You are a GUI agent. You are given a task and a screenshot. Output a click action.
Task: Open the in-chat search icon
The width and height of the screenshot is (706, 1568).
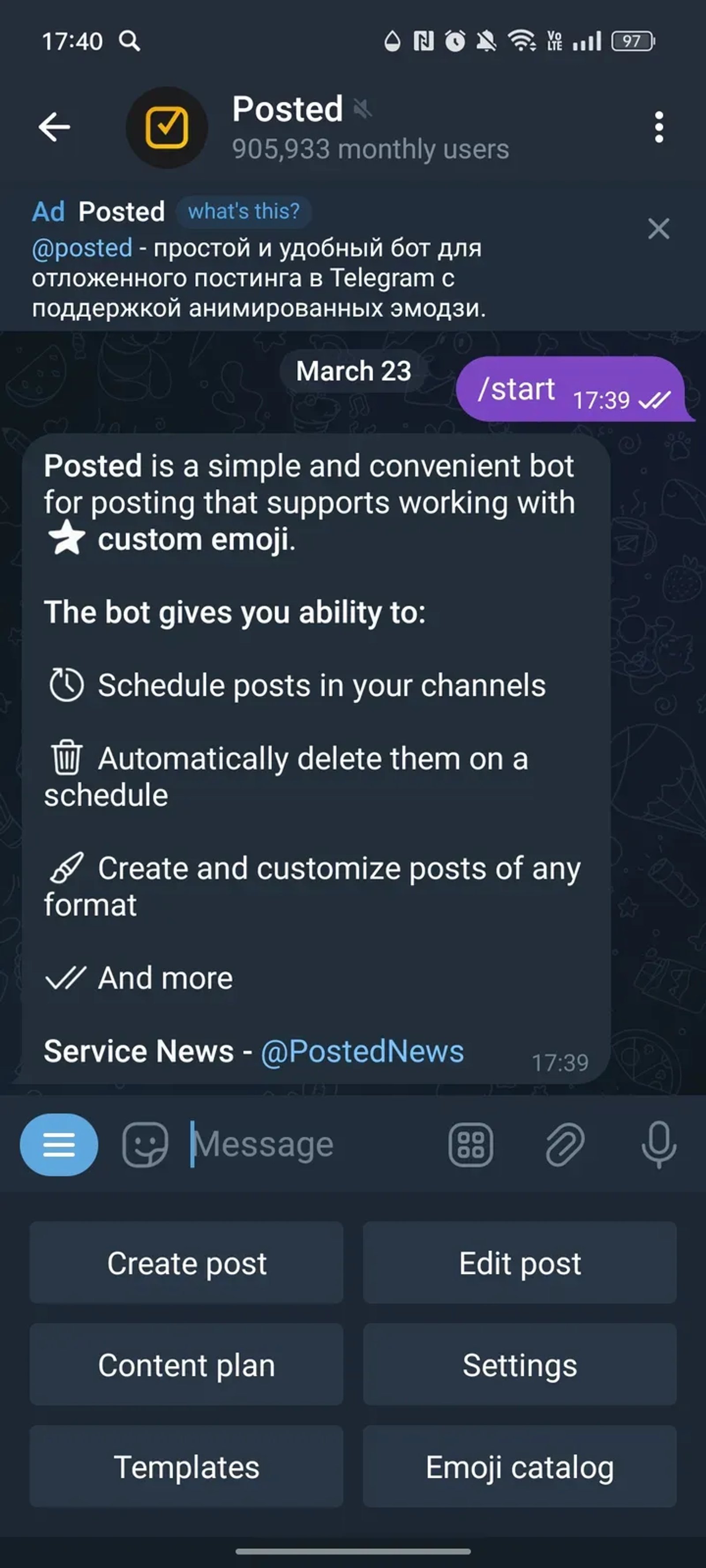pos(128,40)
